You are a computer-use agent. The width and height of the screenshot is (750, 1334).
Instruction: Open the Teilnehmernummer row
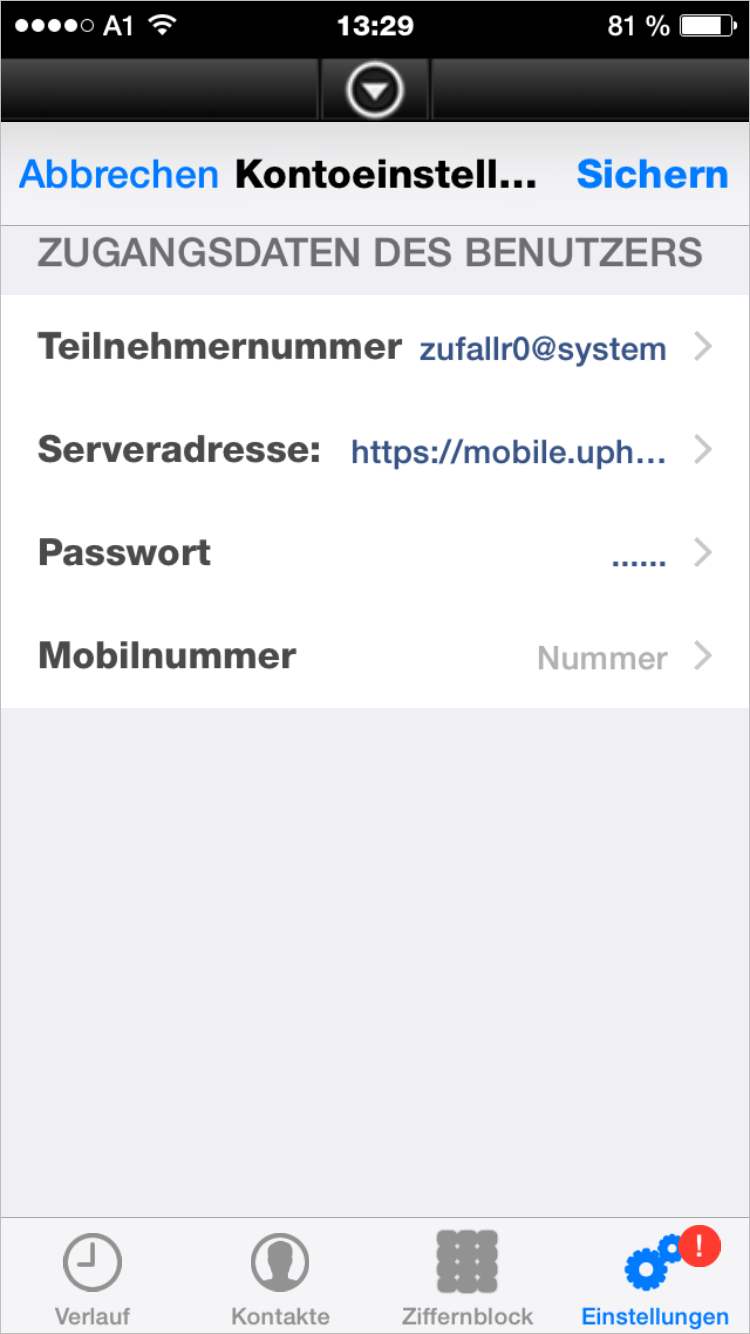click(375, 347)
